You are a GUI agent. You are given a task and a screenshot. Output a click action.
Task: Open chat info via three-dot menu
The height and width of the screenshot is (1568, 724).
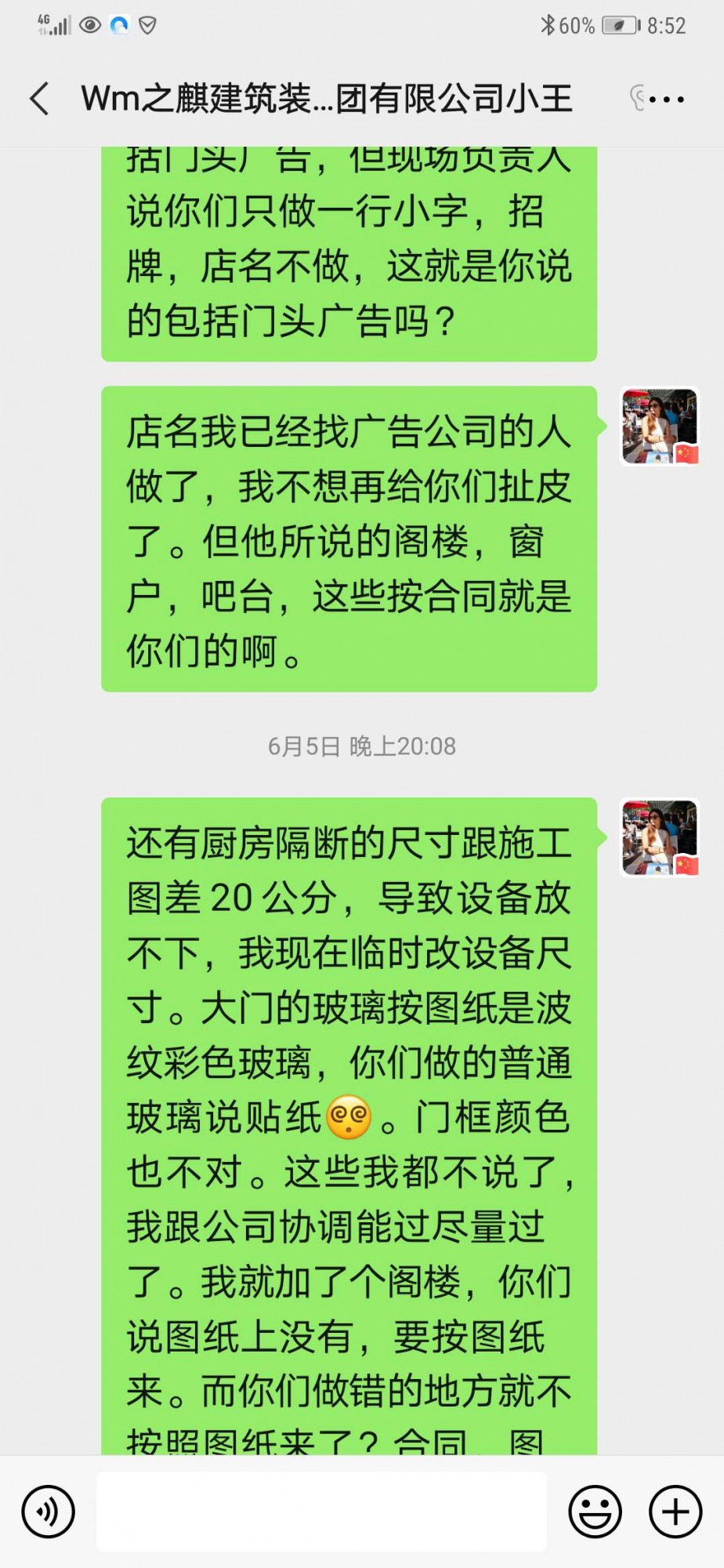[x=667, y=100]
